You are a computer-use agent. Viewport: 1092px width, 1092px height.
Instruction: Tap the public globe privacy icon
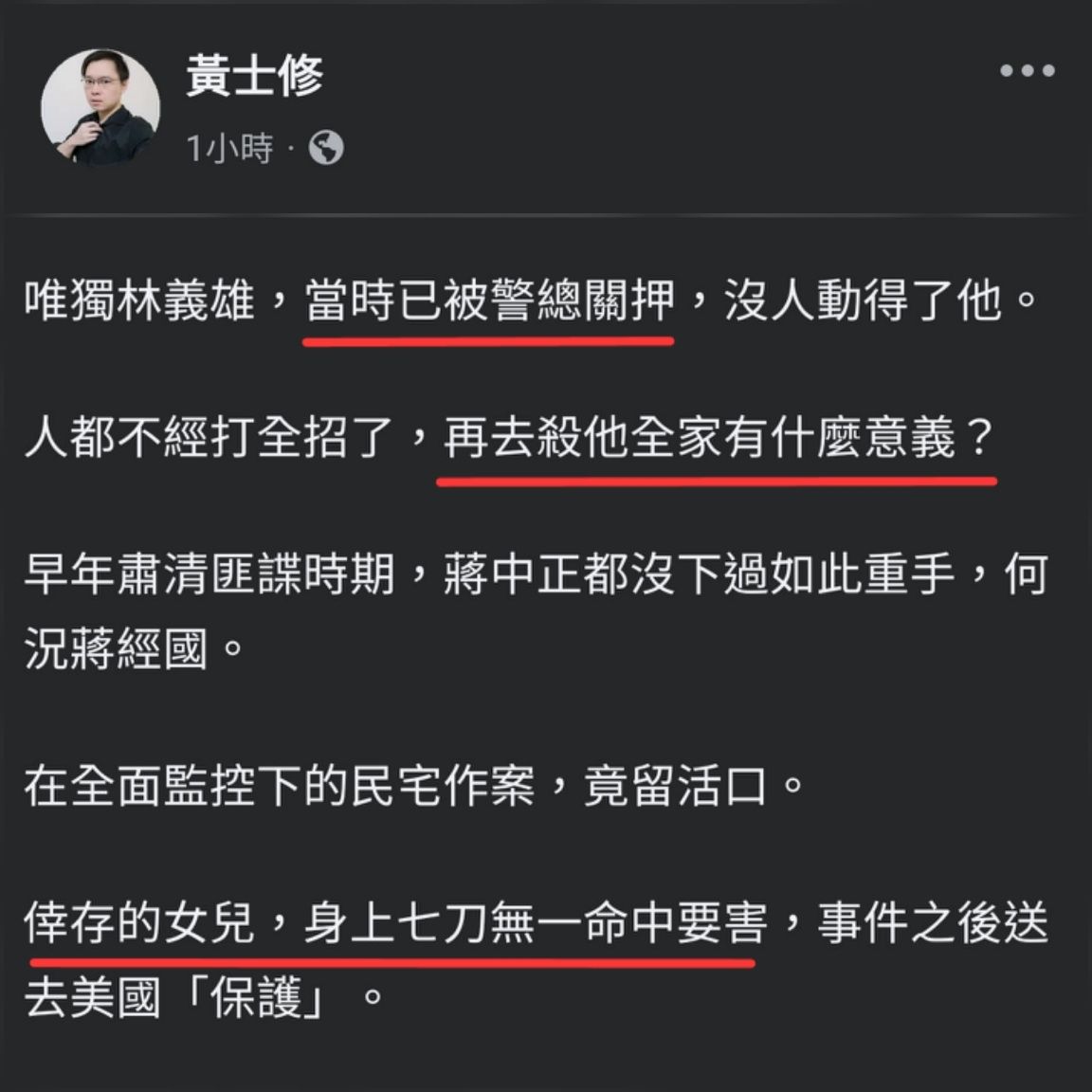[326, 148]
